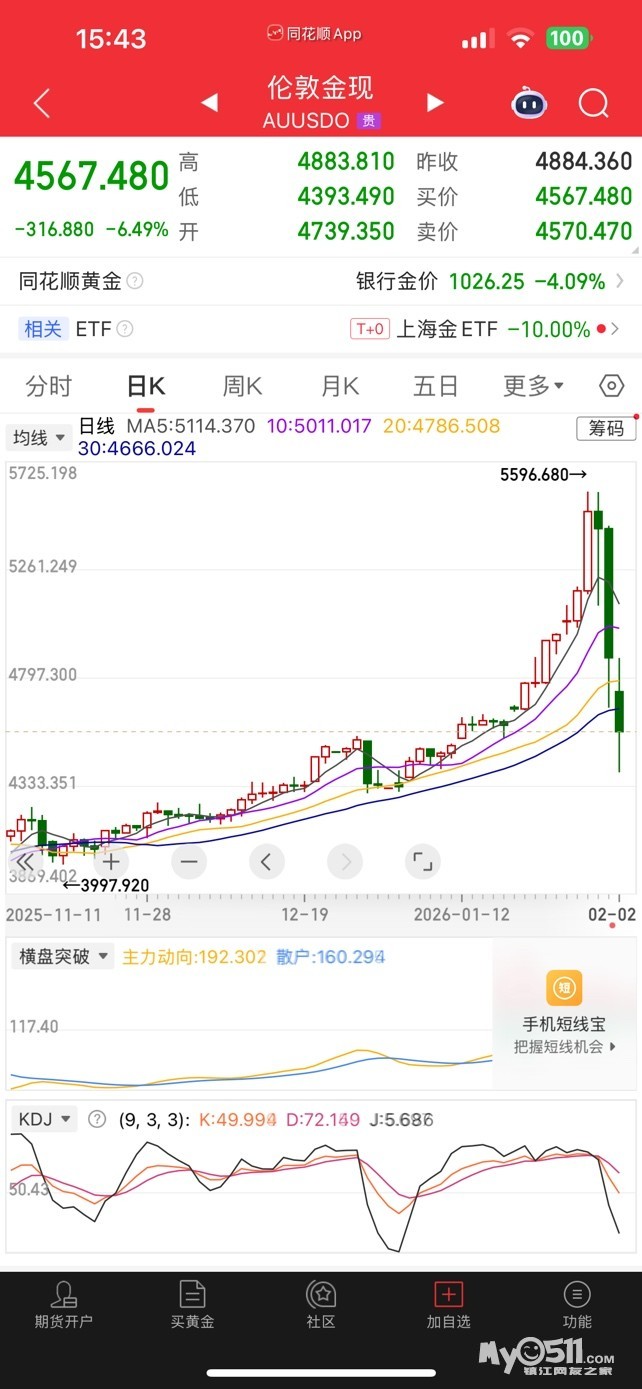642x1389 pixels.
Task: Open search with the magnifier icon
Action: 594,103
